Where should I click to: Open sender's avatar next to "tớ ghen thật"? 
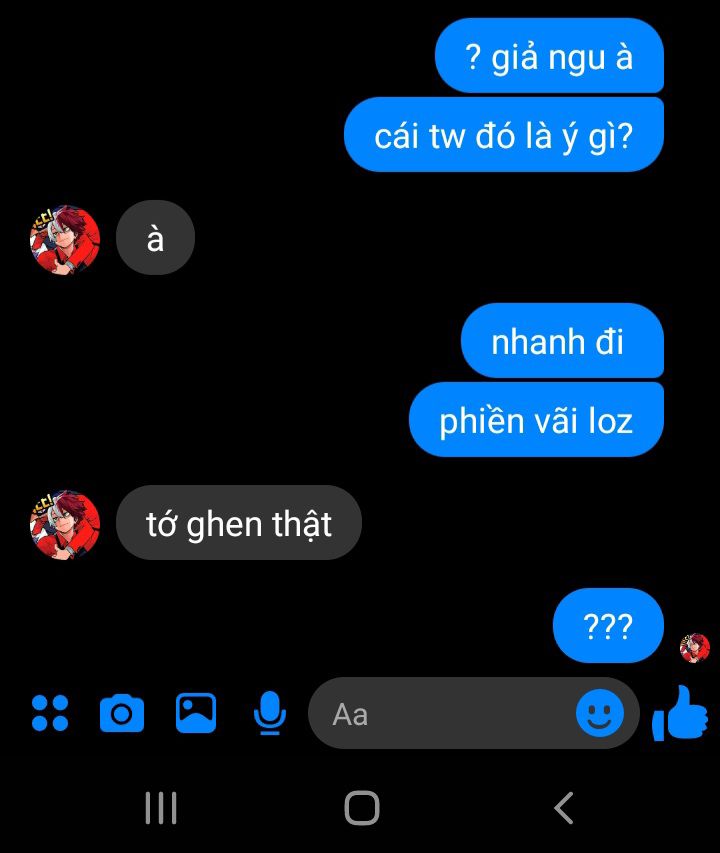tap(65, 524)
